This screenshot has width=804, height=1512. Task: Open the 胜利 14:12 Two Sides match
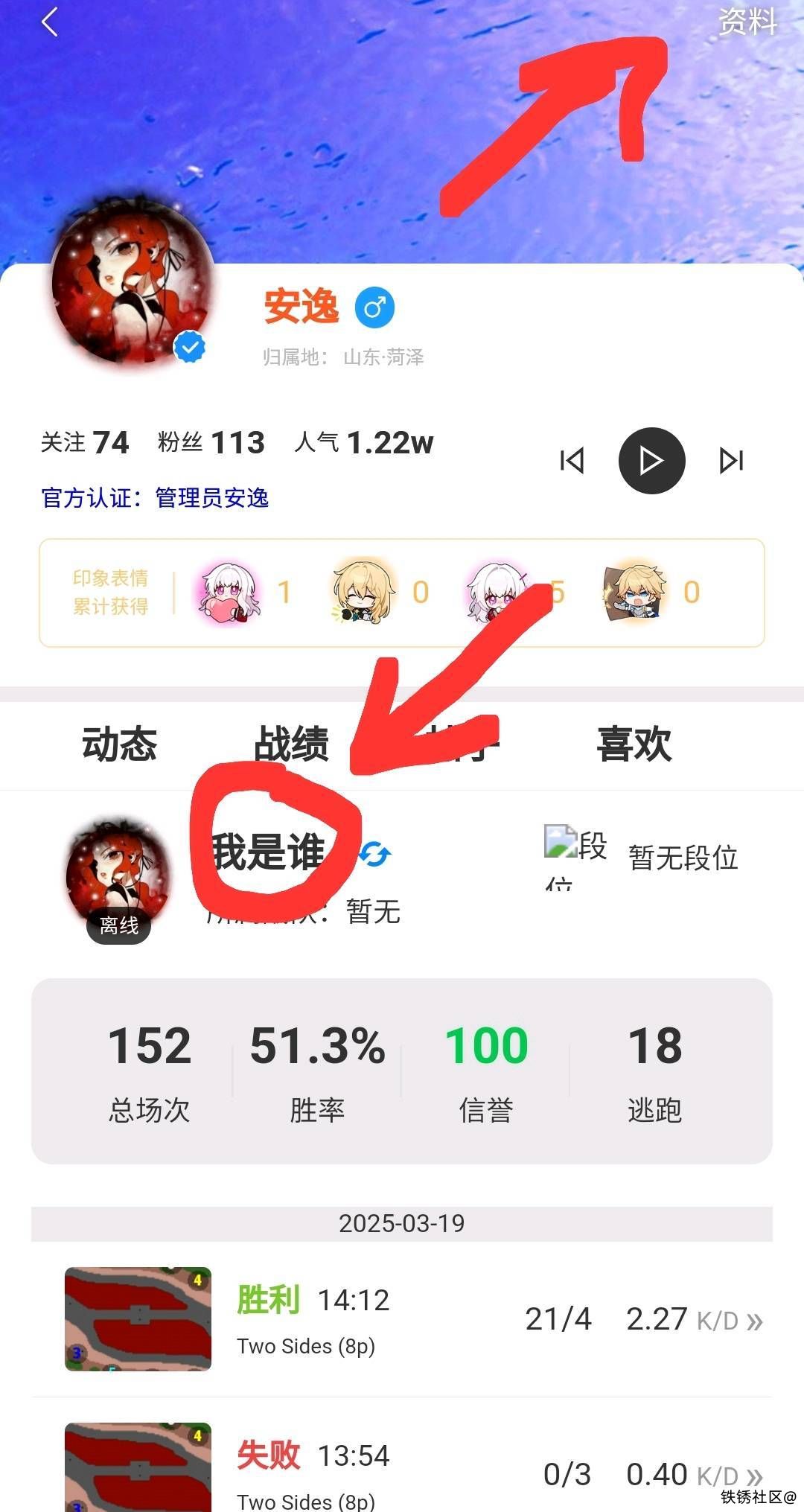pyautogui.click(x=402, y=1319)
